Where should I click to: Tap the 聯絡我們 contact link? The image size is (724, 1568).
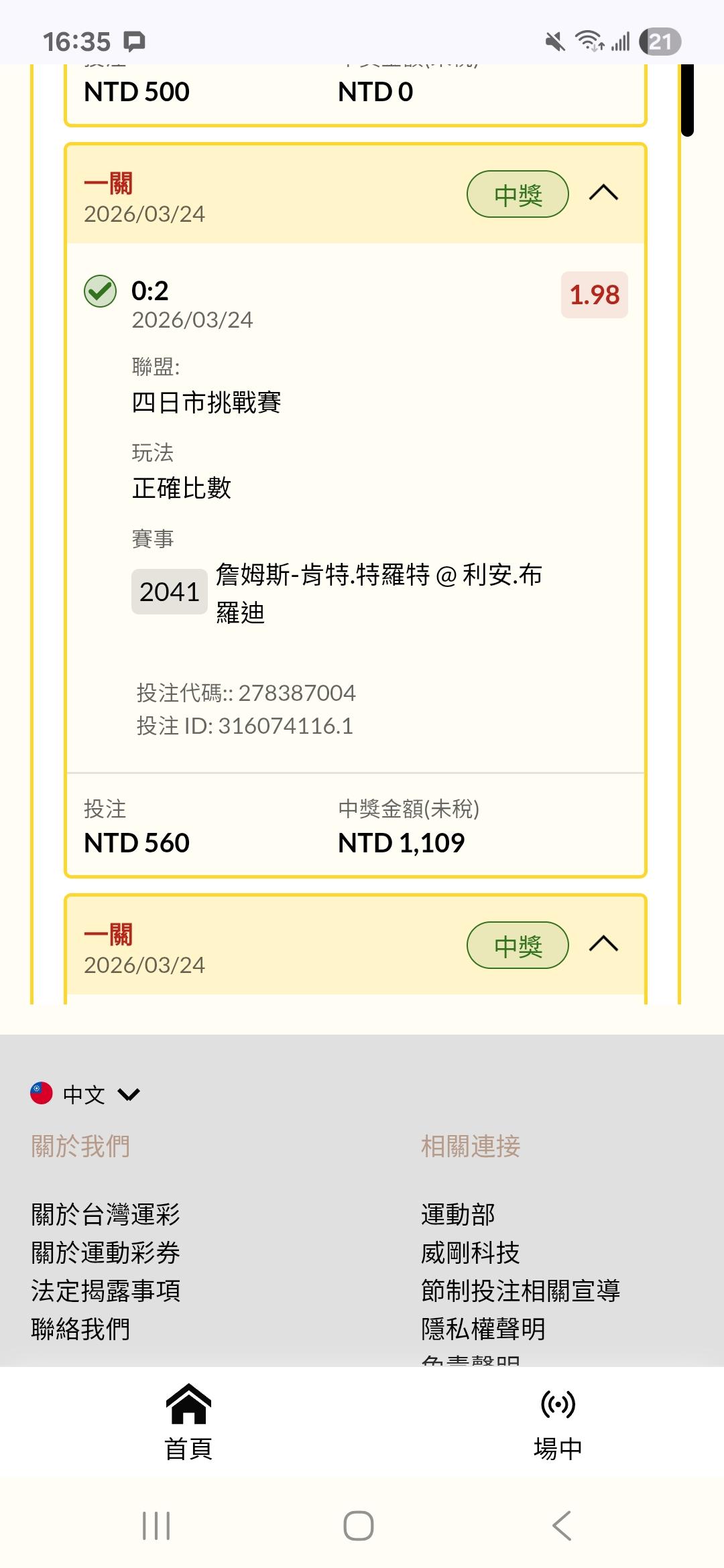(80, 1329)
